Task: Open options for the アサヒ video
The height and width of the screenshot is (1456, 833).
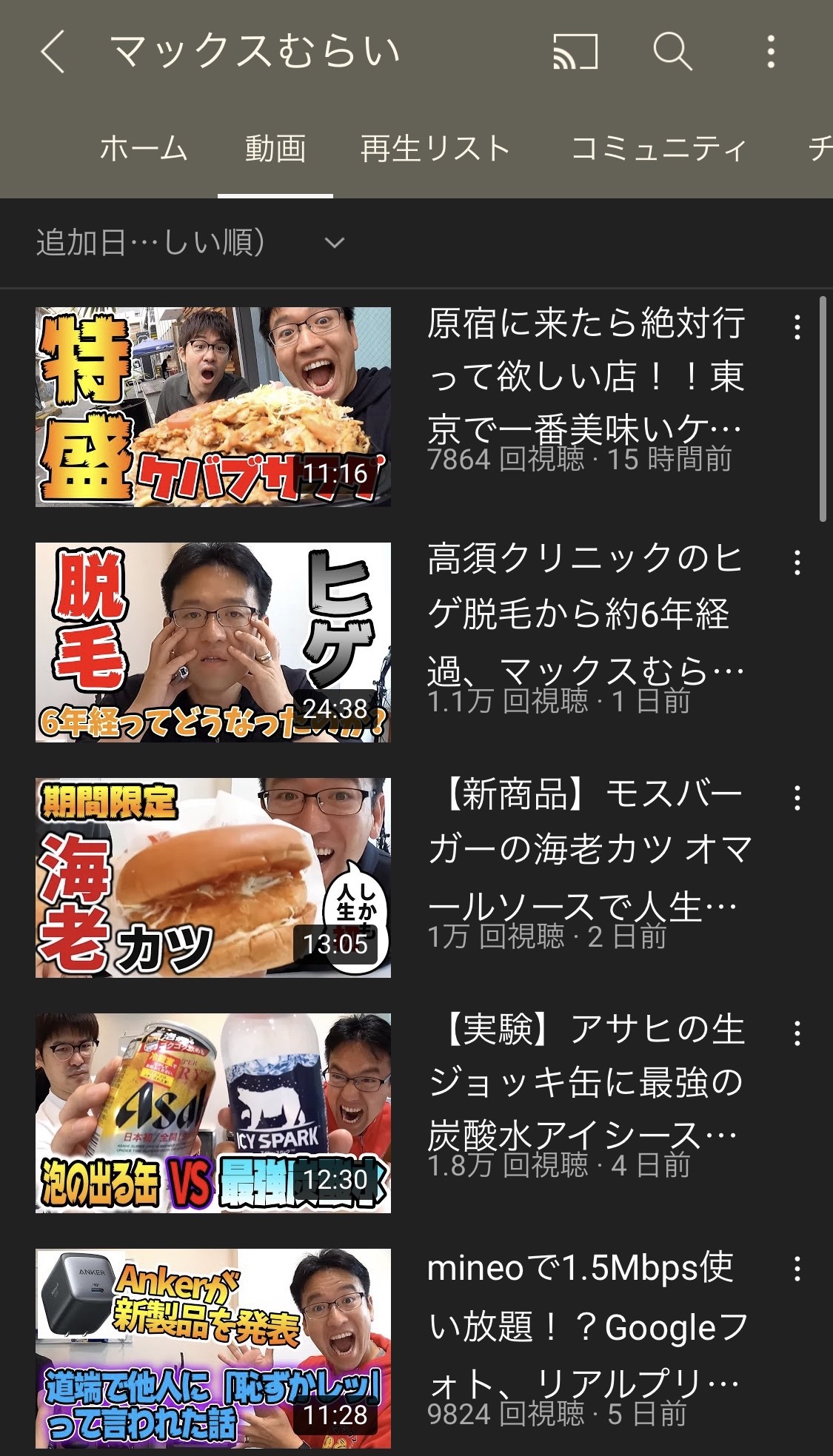Action: (x=797, y=1033)
